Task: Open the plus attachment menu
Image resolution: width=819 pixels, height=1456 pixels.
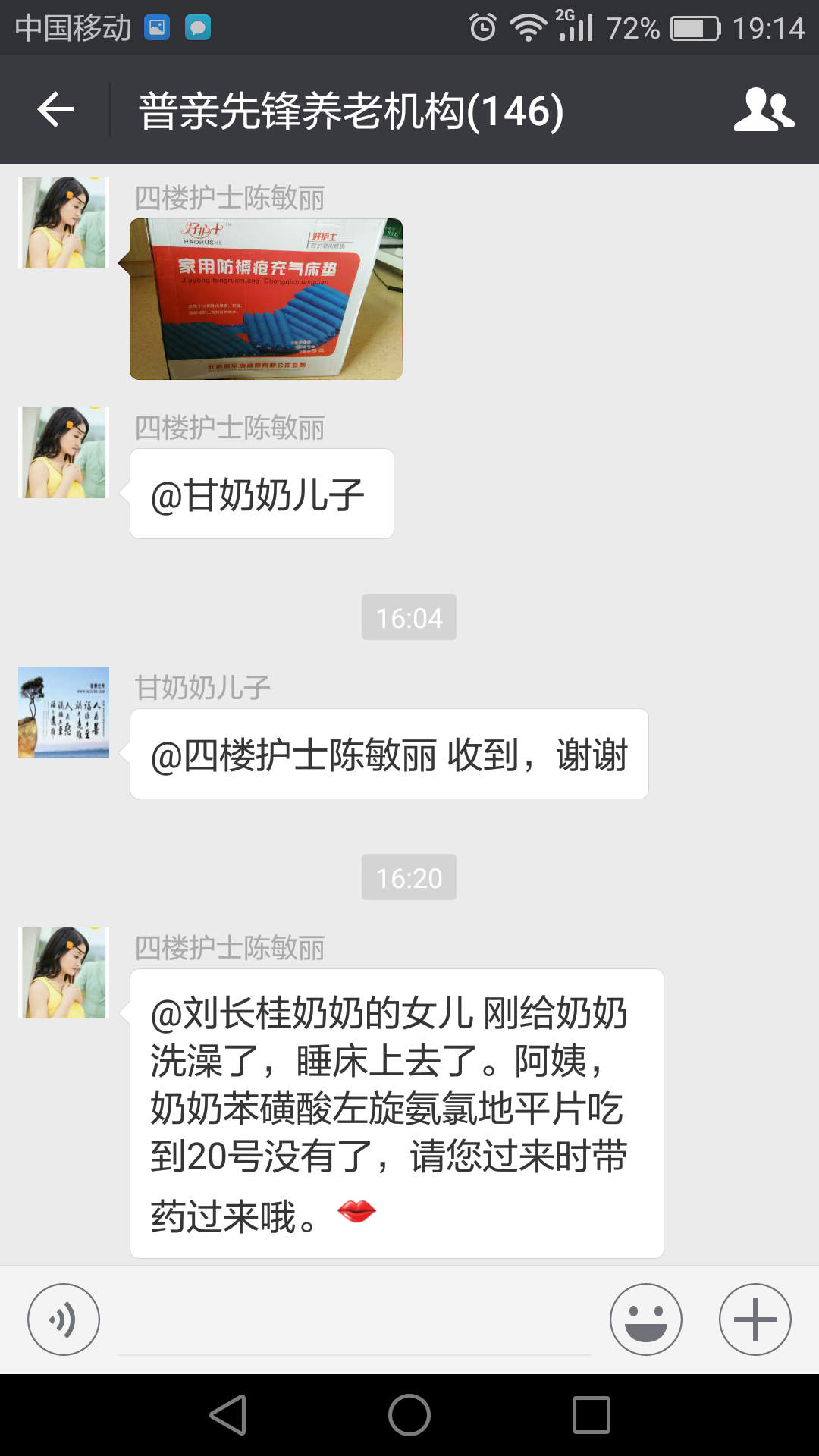Action: (755, 1319)
